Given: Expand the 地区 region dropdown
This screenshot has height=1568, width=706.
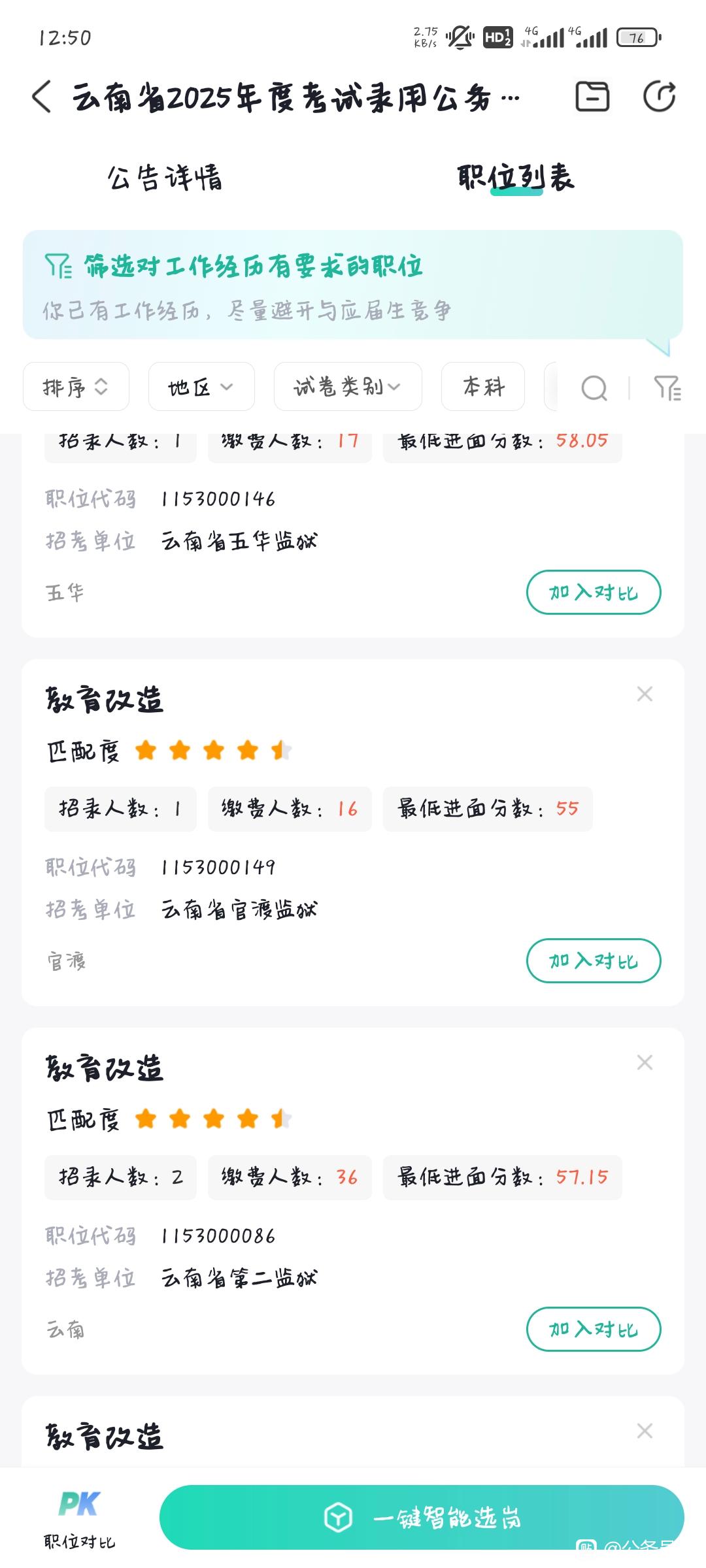Looking at the screenshot, I should tap(201, 387).
